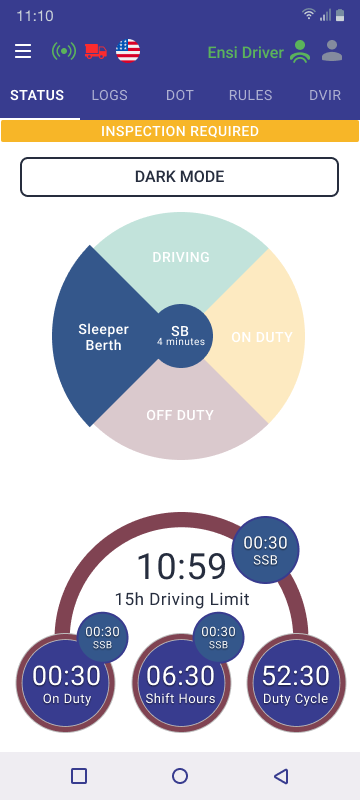Screen dimensions: 360x800
Task: Open the gray co-driver profile icon
Action: click(332, 51)
